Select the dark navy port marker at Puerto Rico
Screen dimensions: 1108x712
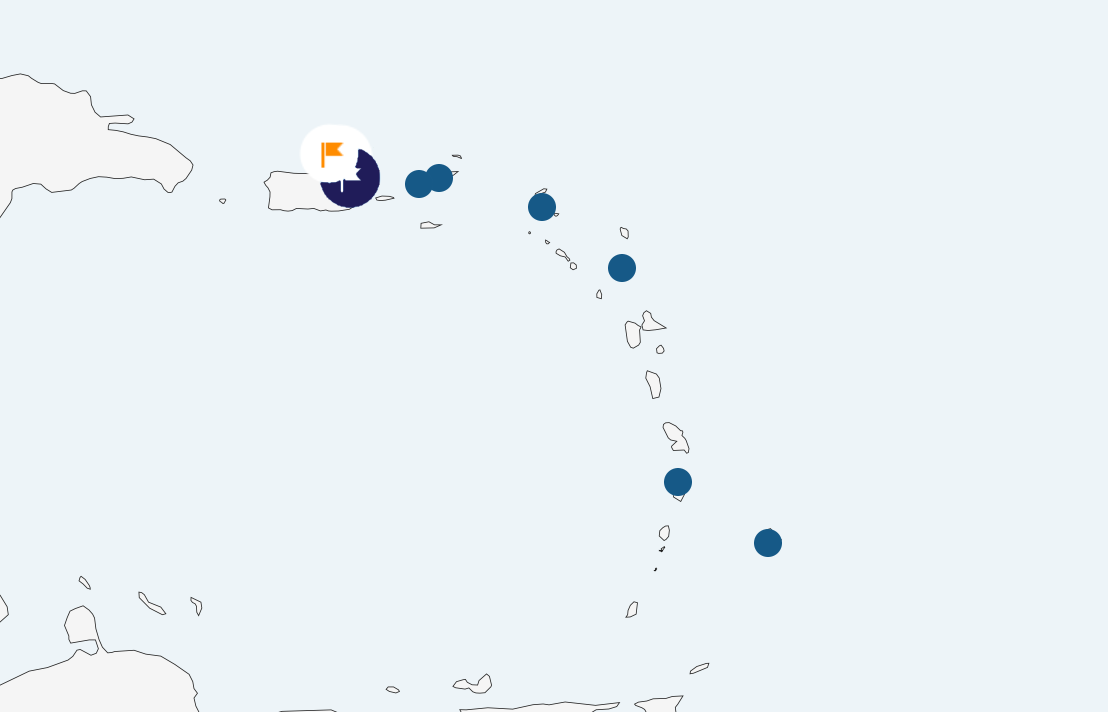pos(358,186)
